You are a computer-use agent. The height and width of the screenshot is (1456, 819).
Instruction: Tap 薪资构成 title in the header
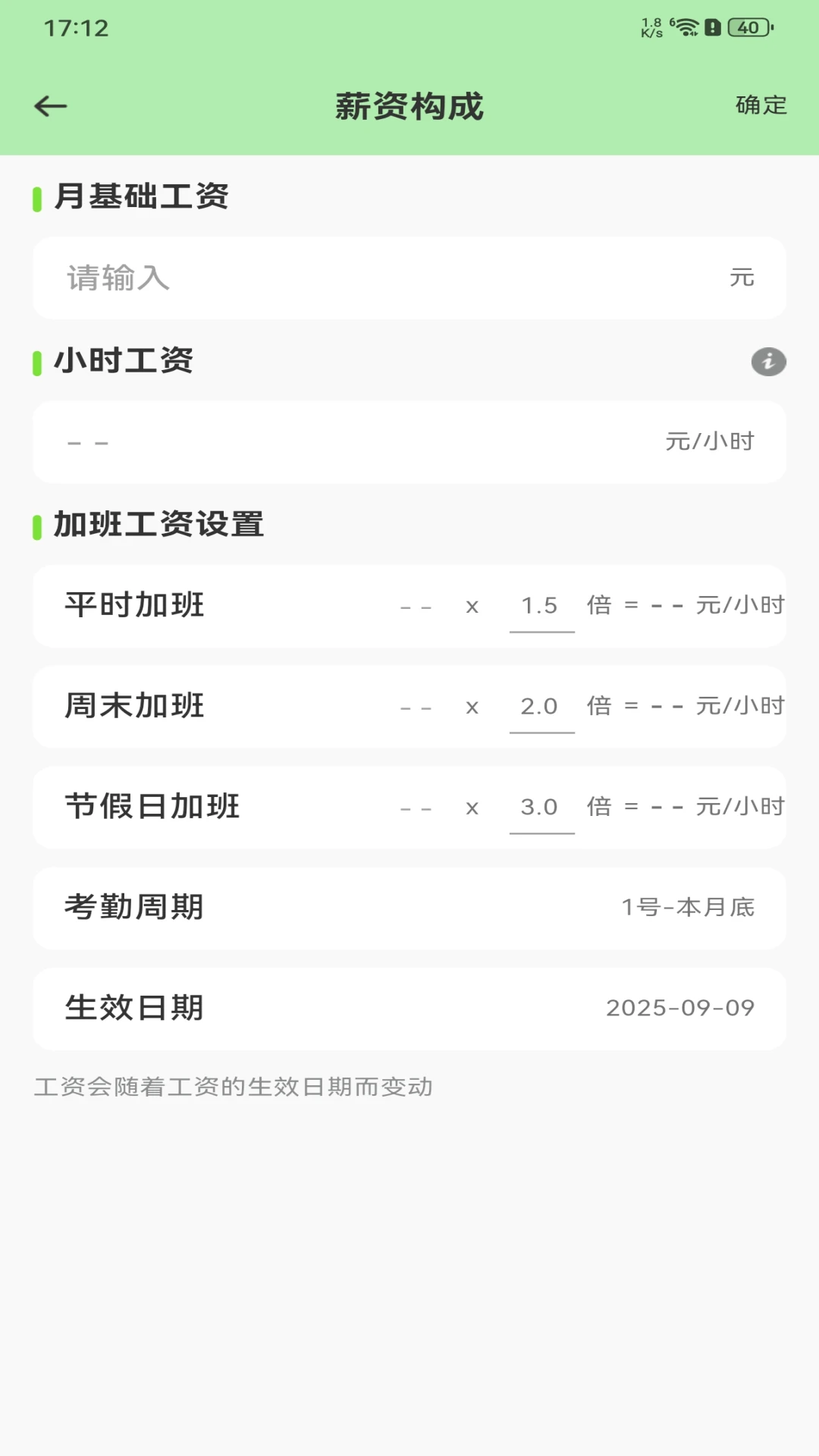point(409,106)
